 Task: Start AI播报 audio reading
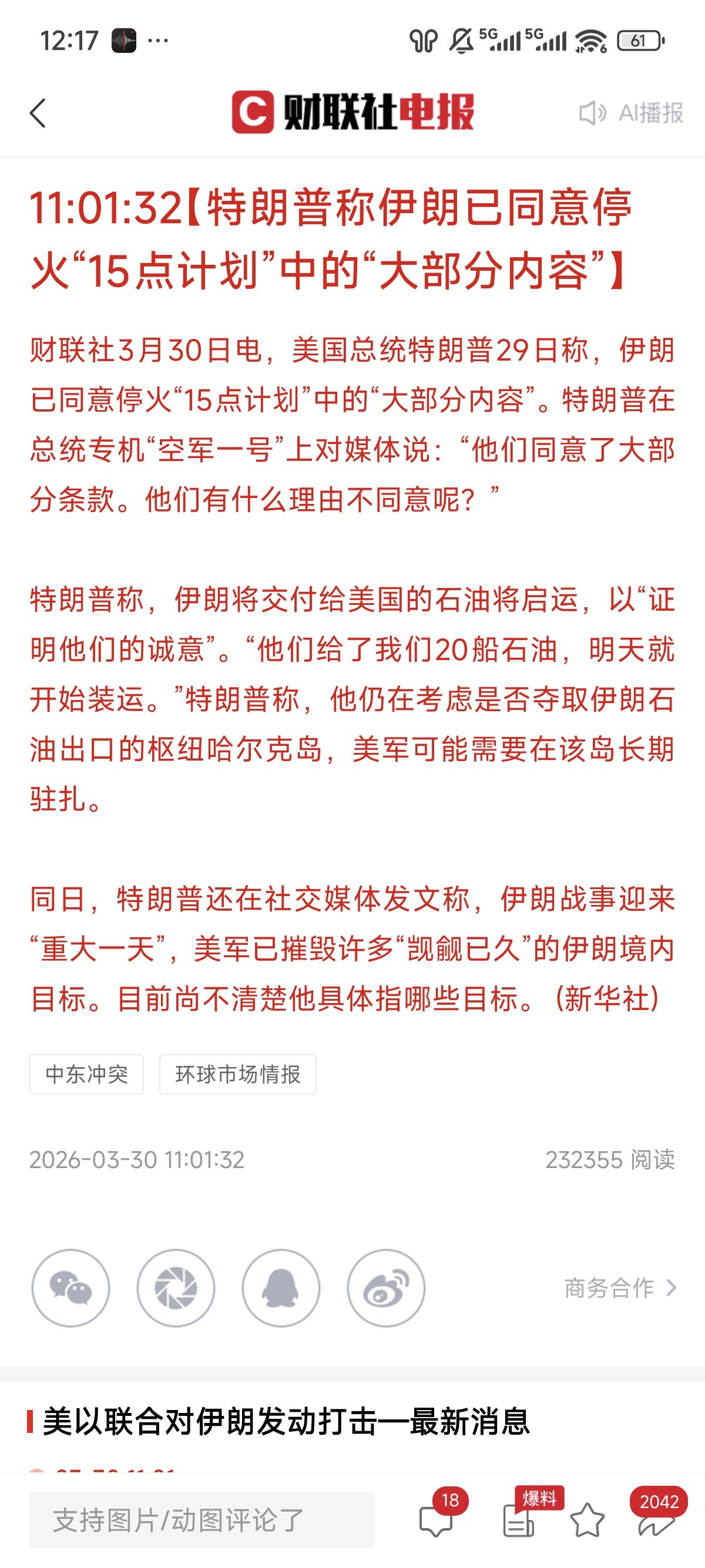tap(632, 113)
